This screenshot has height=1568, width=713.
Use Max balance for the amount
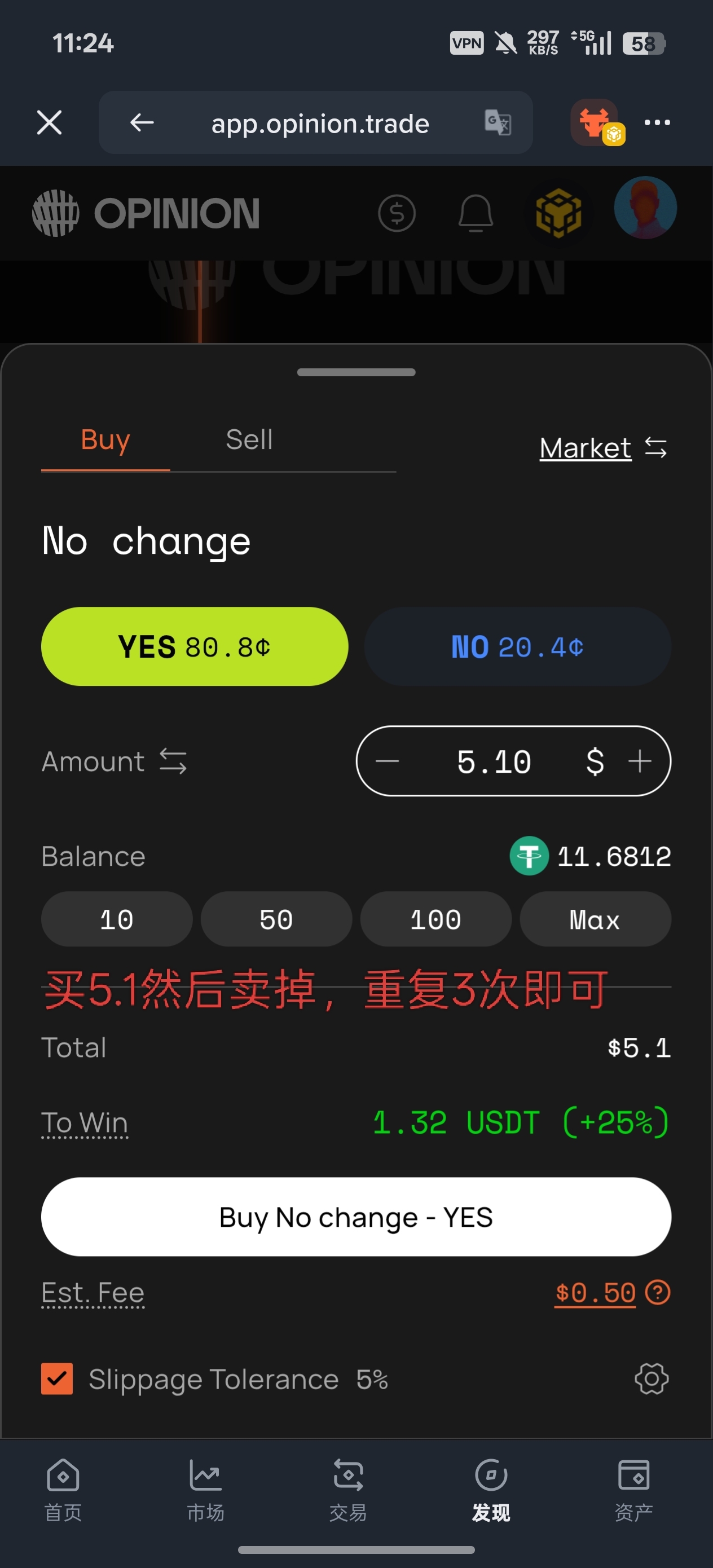pos(595,919)
